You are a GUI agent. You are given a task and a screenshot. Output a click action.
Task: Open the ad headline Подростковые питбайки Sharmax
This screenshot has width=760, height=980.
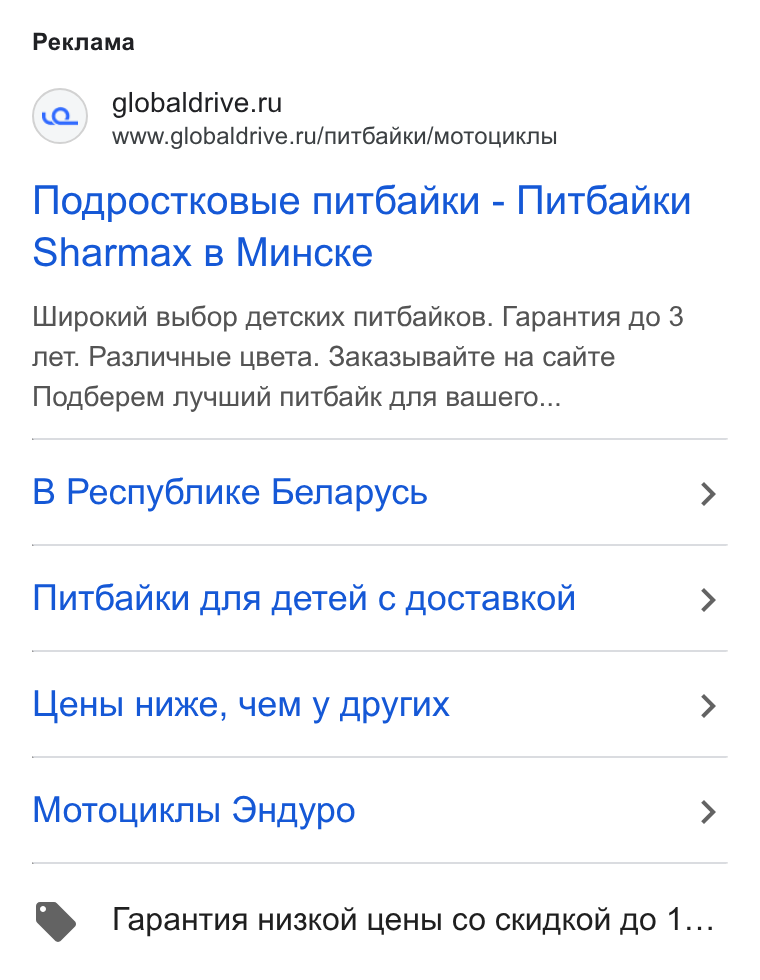point(361,226)
